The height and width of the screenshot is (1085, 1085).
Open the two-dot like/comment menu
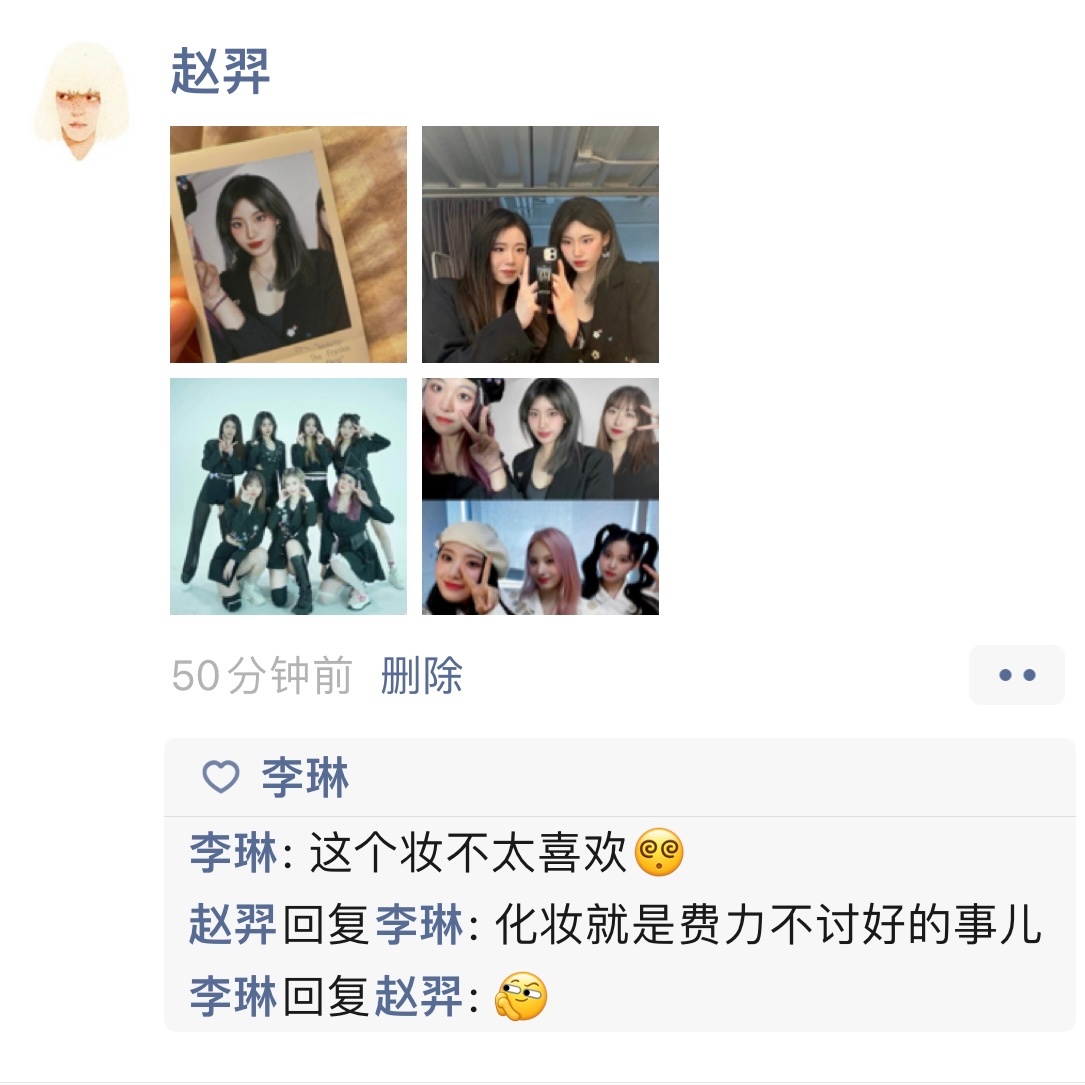click(x=1016, y=676)
